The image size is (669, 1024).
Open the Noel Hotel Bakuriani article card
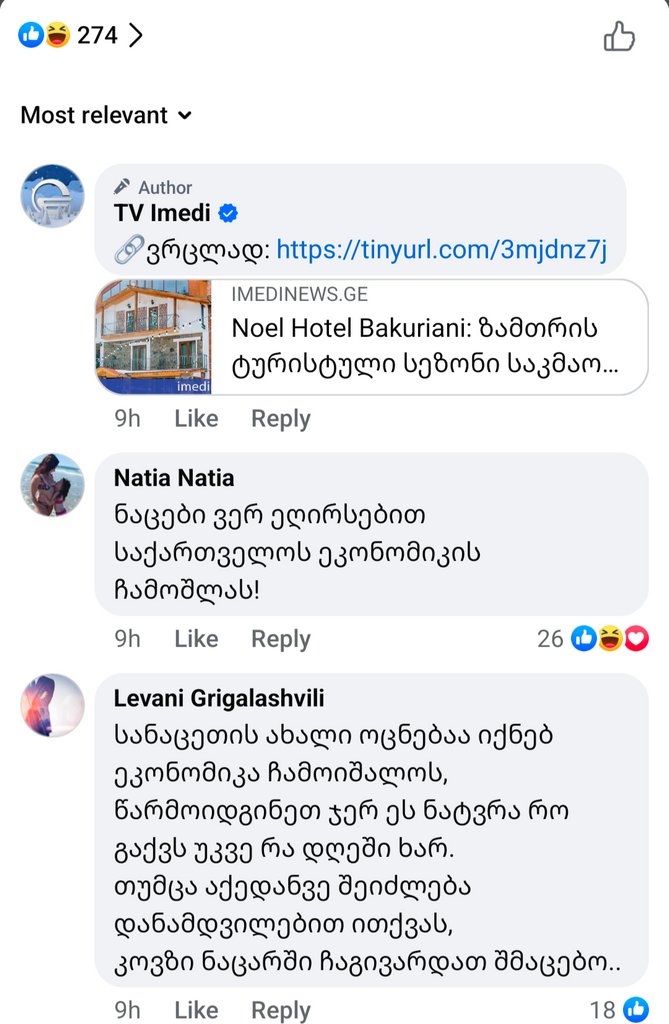click(372, 337)
